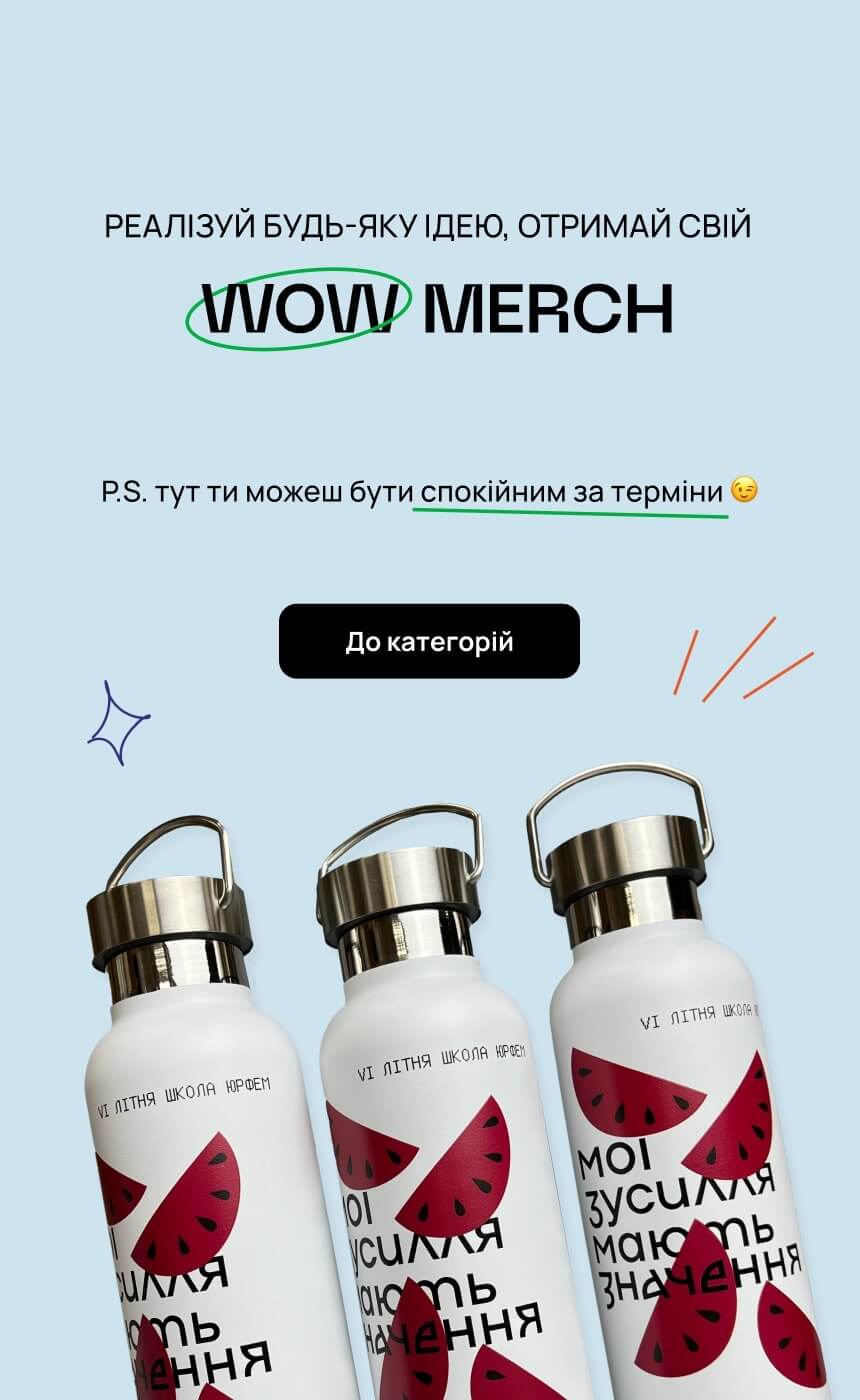860x1400 pixels.
Task: Click the 'До категорій' button
Action: pyautogui.click(x=428, y=643)
